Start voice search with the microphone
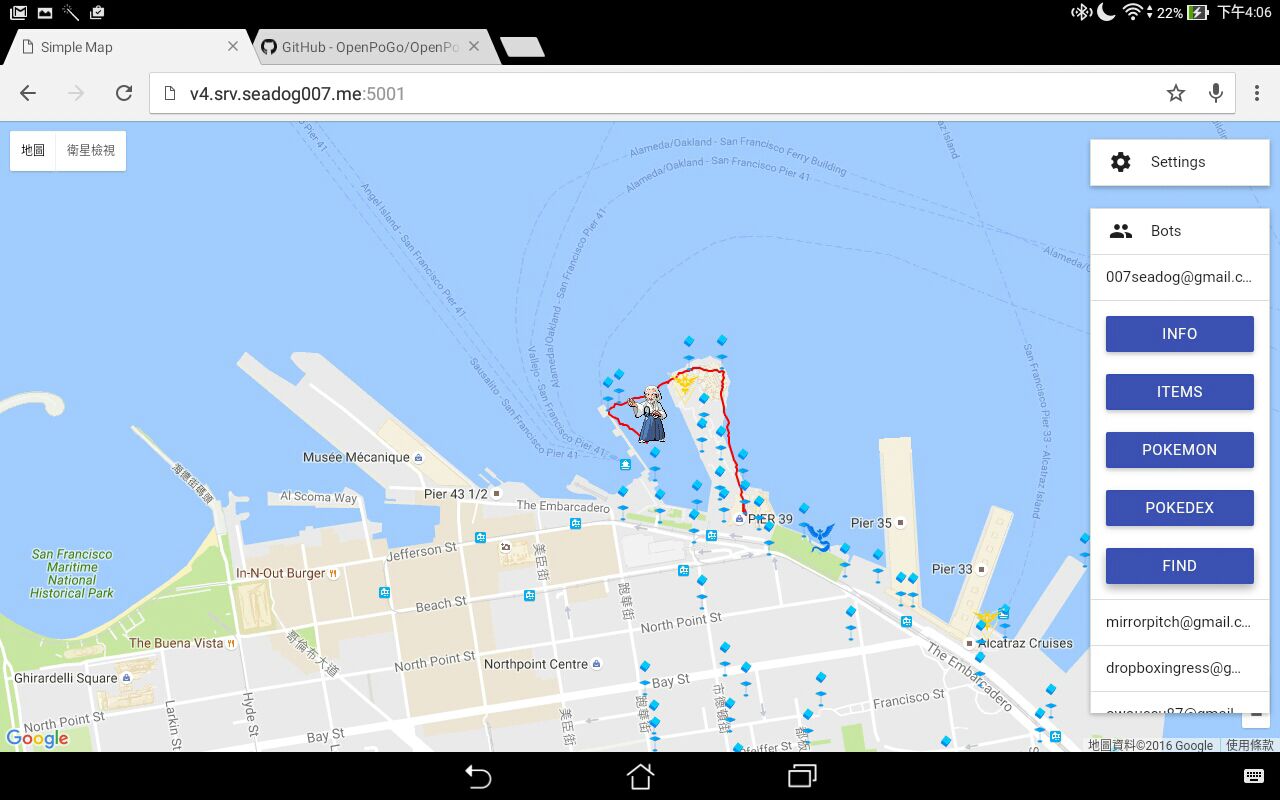The width and height of the screenshot is (1280, 800). (x=1216, y=93)
